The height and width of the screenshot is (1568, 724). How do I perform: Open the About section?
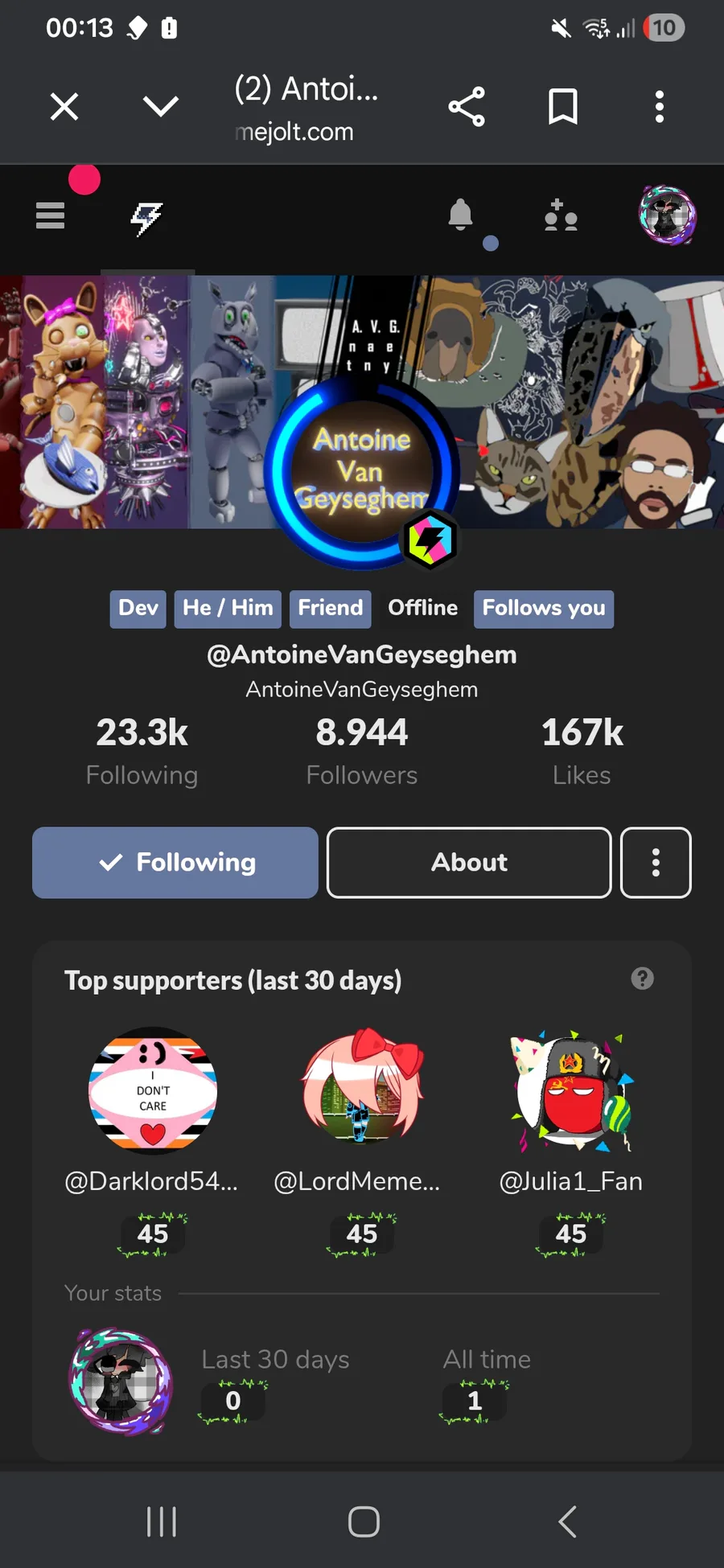[469, 862]
